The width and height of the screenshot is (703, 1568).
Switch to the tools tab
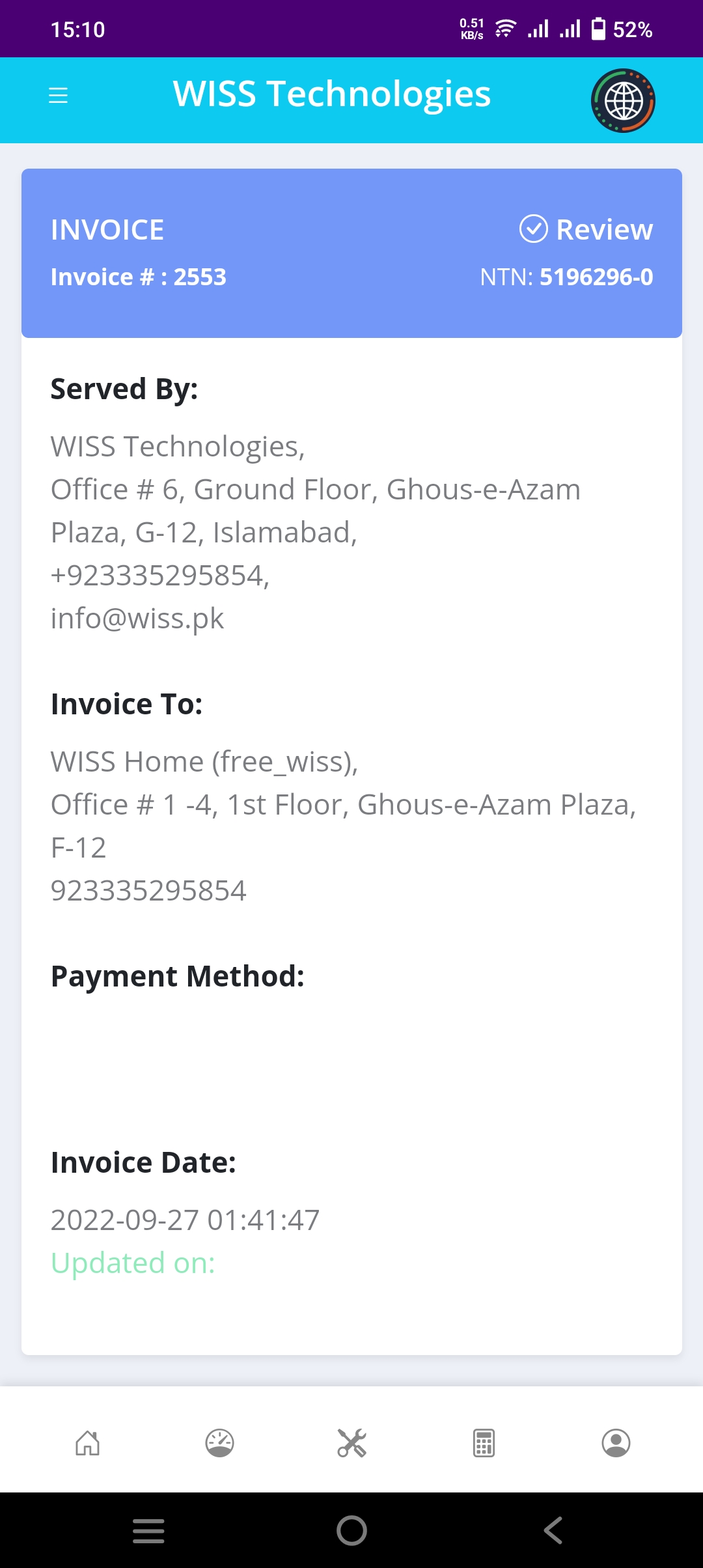click(x=352, y=1442)
